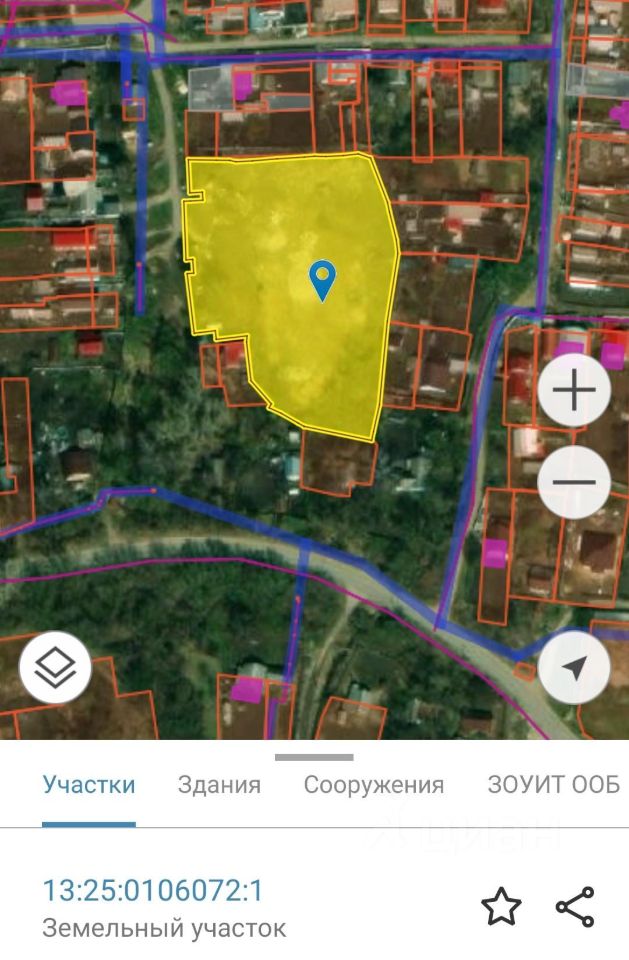
Task: Zoom out of the map
Action: coord(574,483)
